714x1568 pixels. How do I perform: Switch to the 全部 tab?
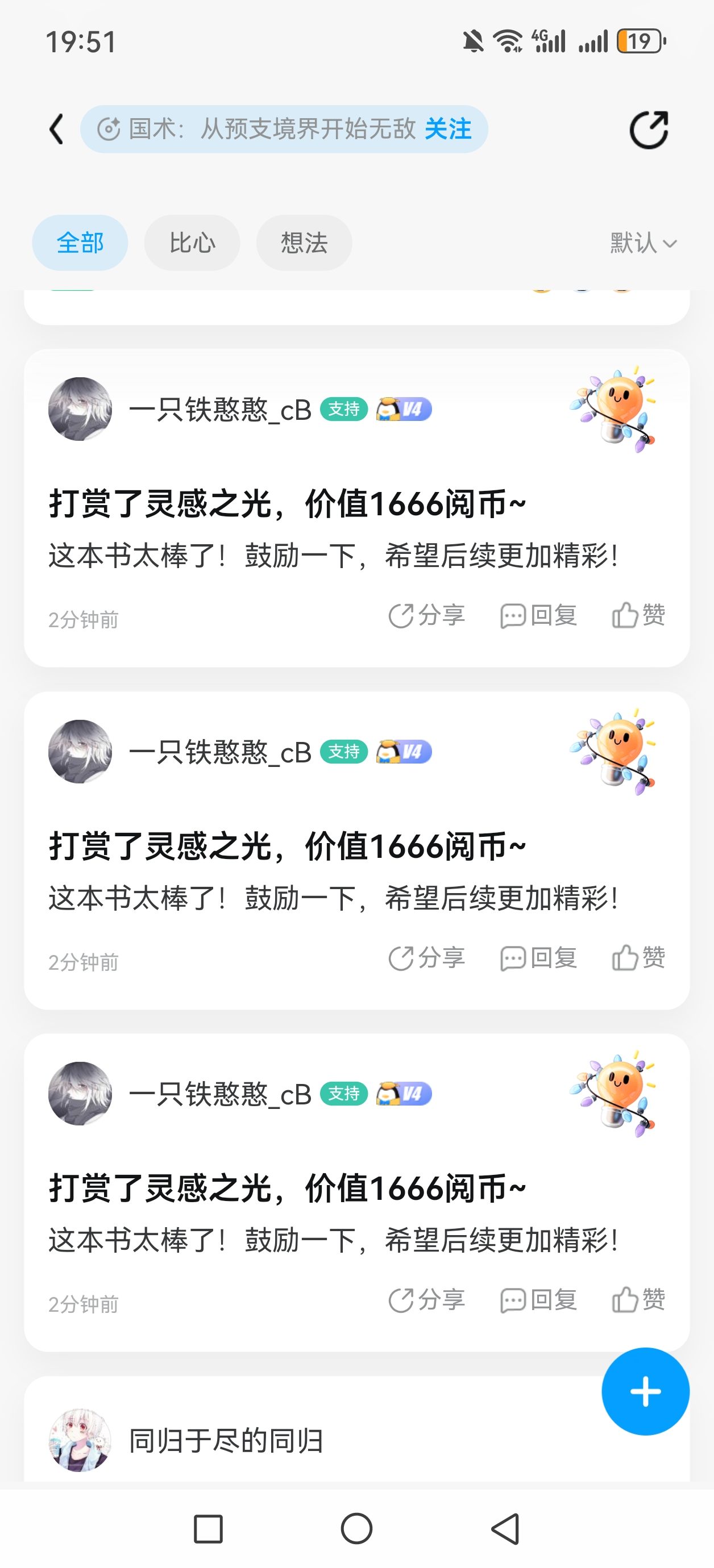(80, 243)
